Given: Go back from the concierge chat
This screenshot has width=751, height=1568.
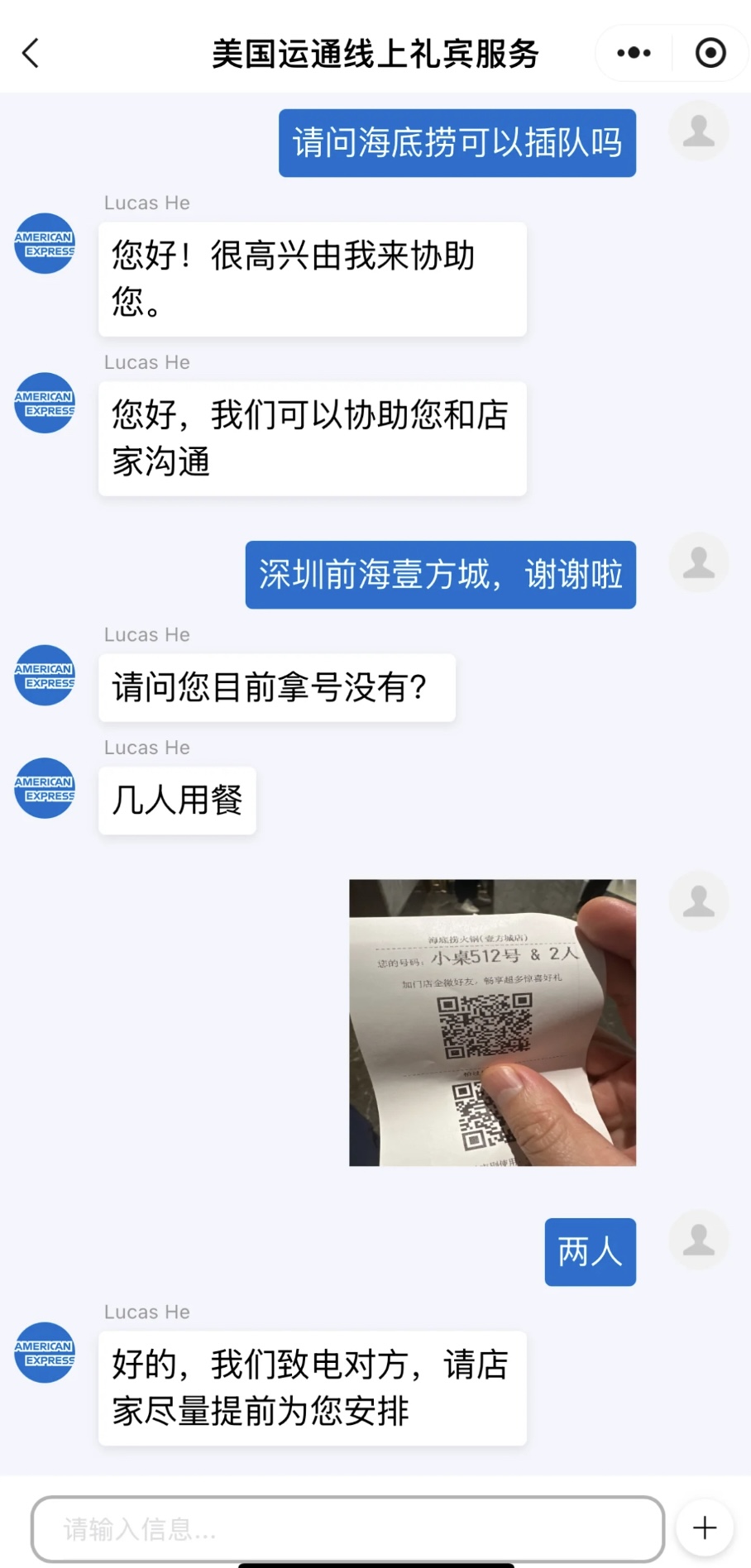Looking at the screenshot, I should (x=31, y=54).
